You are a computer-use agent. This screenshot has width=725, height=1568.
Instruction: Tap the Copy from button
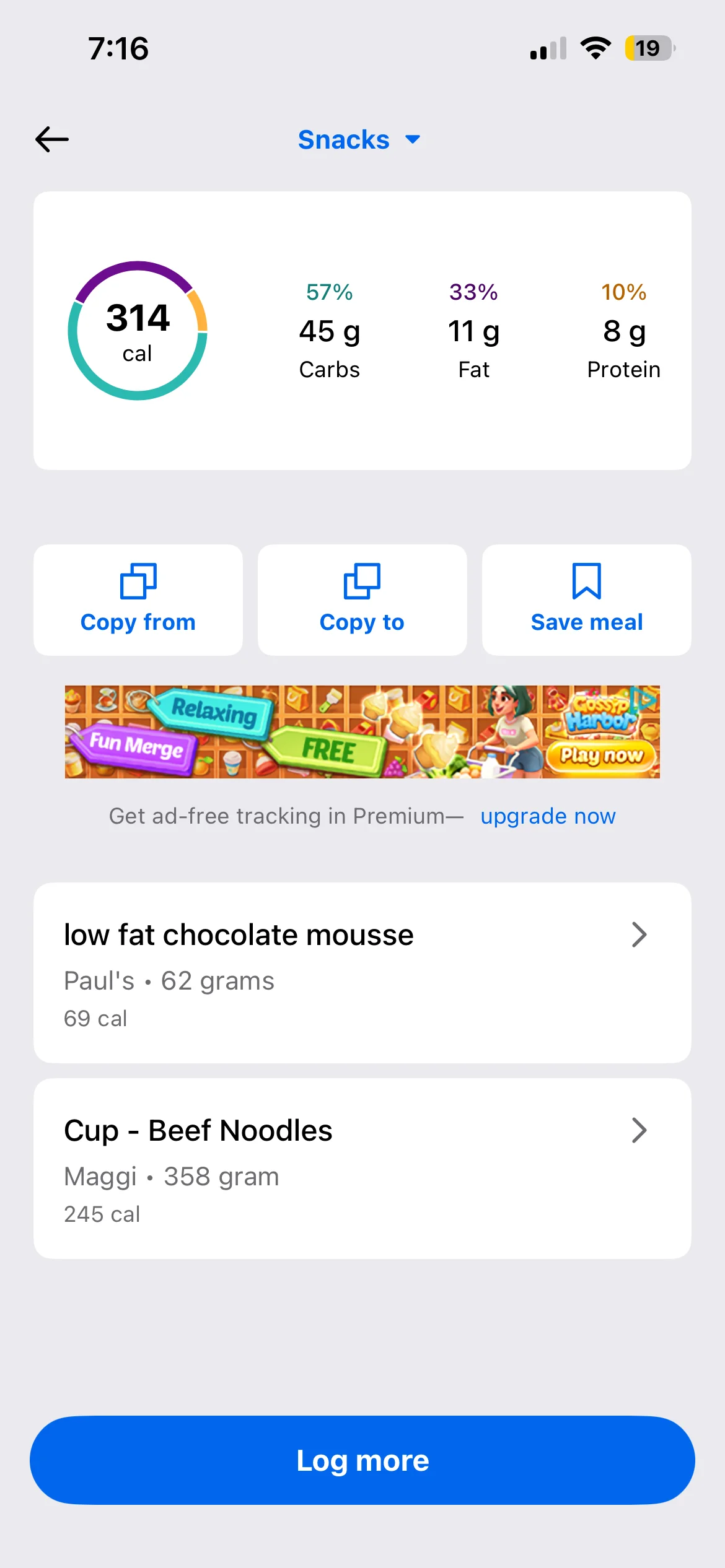click(138, 599)
